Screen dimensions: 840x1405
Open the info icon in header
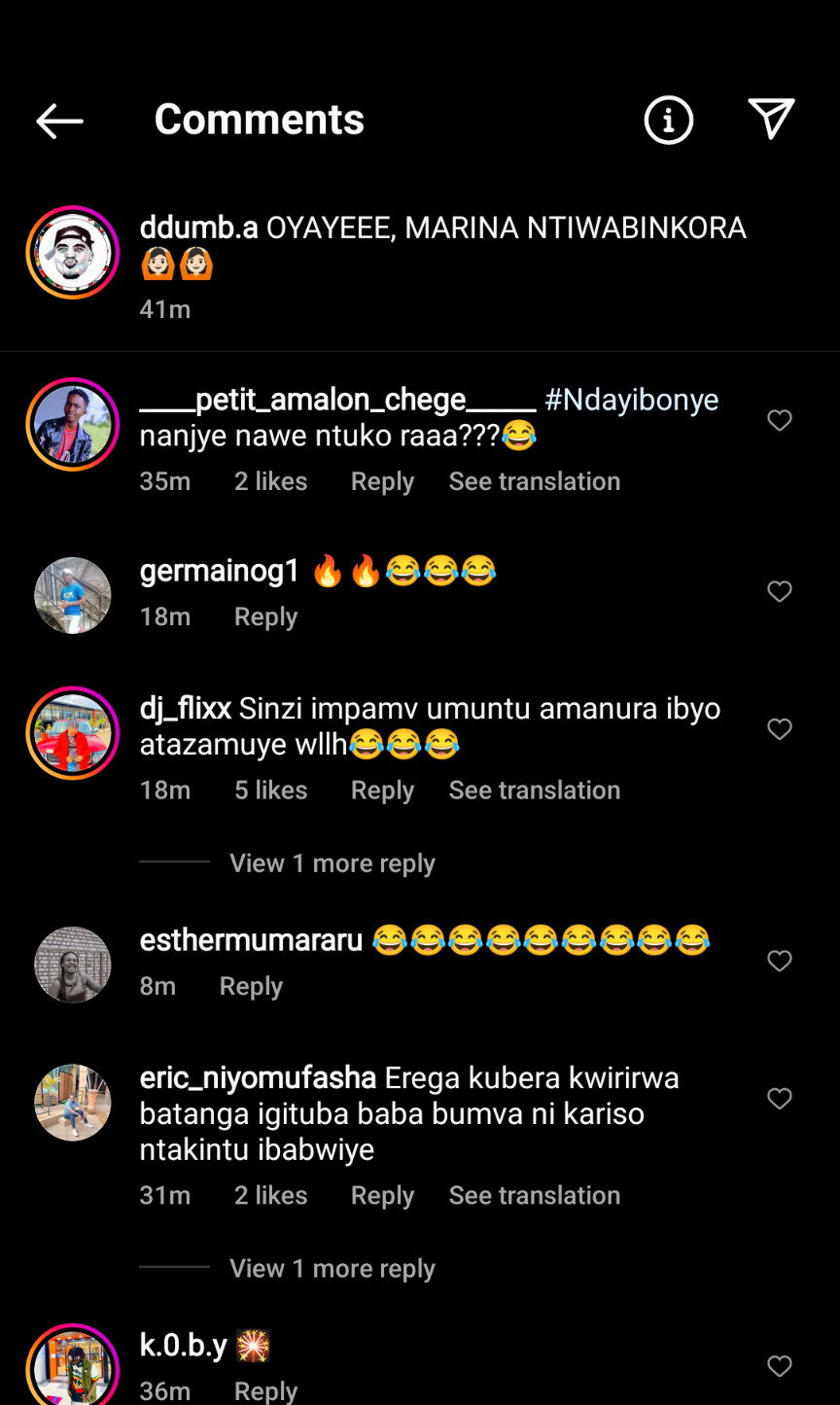pos(668,121)
